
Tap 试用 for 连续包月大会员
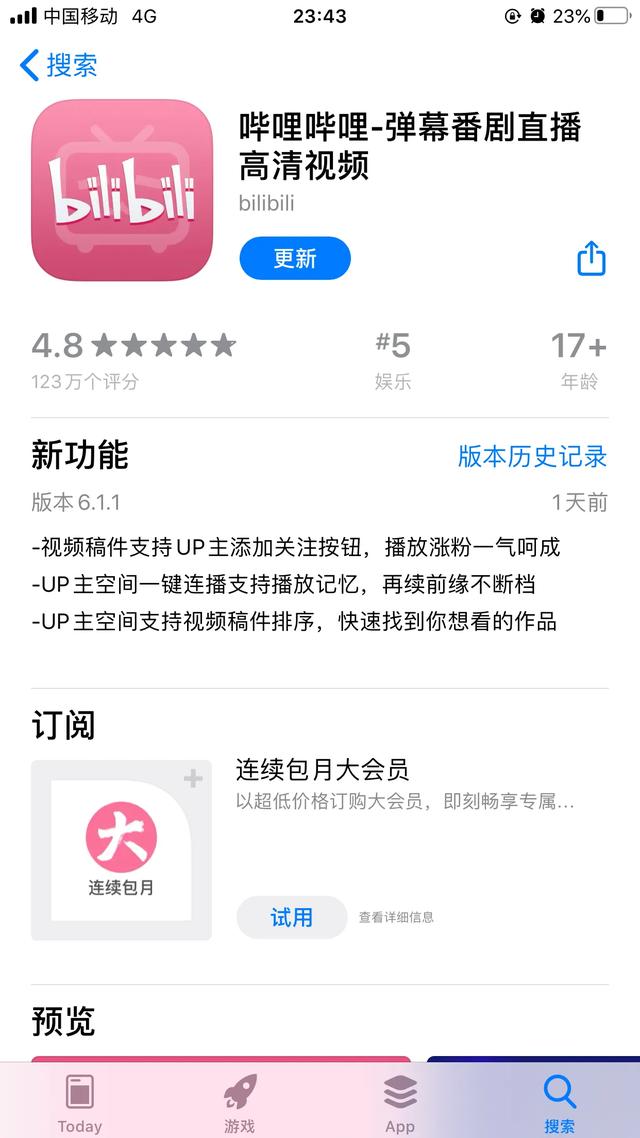(292, 917)
